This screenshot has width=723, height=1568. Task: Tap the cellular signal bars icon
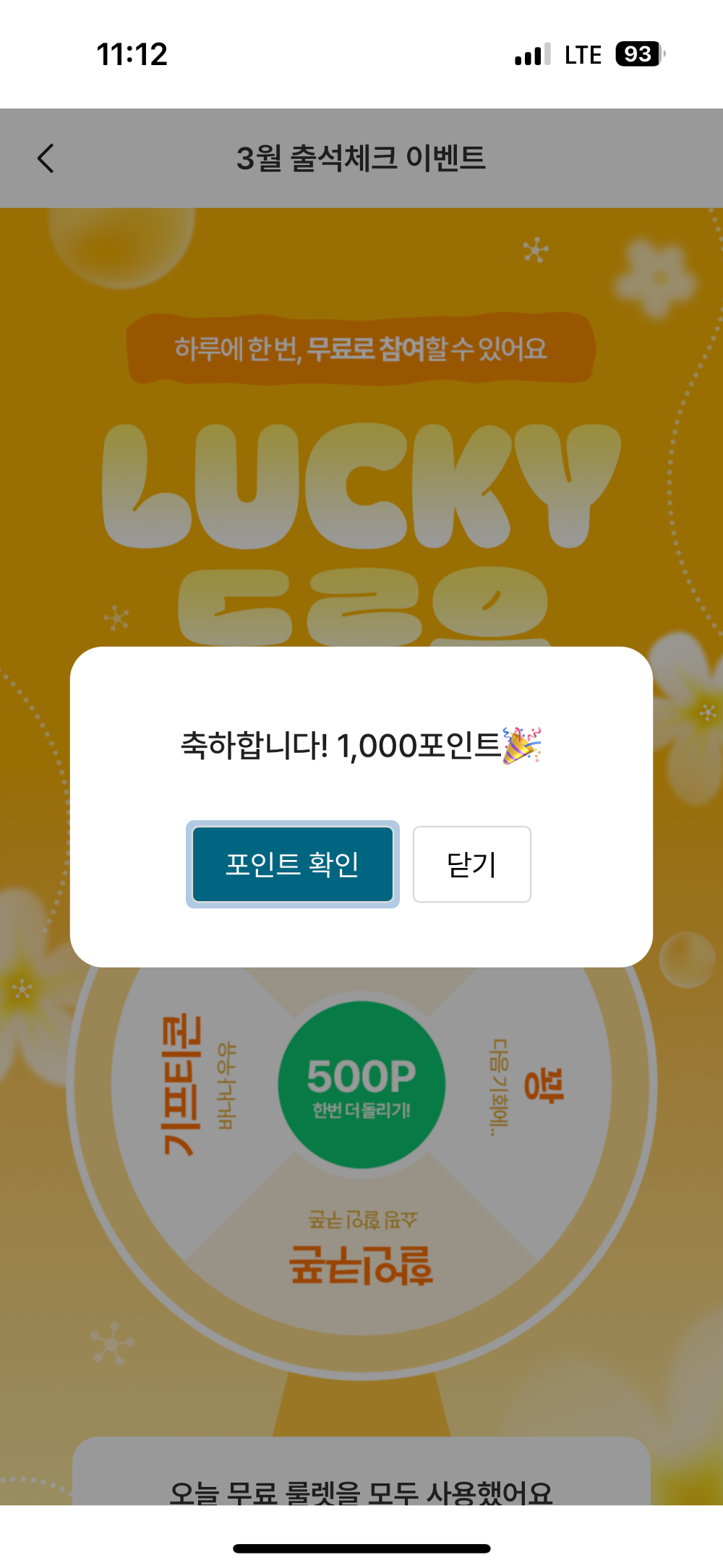(x=531, y=54)
